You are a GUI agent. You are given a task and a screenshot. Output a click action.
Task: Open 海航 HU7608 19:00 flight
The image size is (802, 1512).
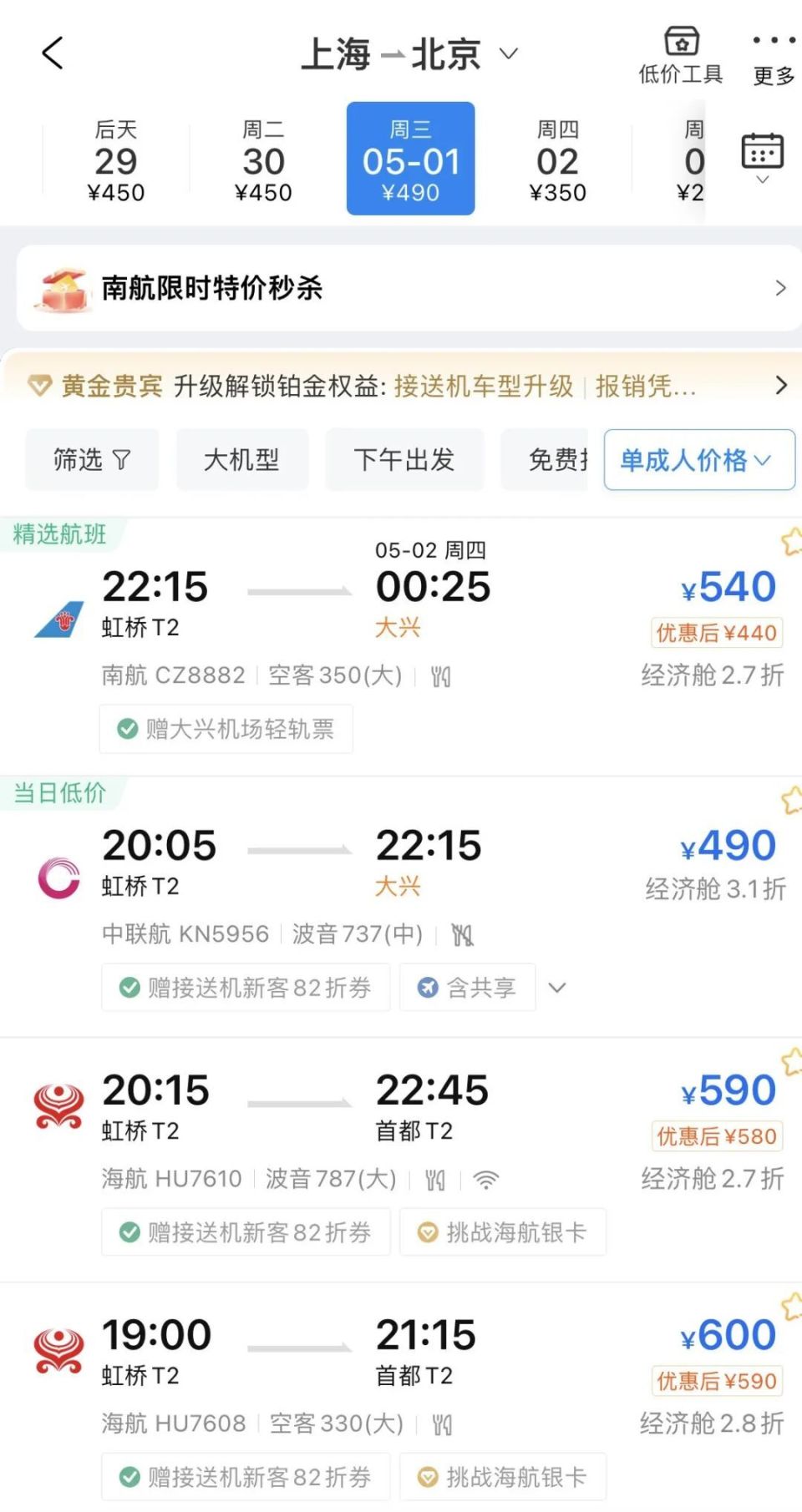click(401, 1369)
